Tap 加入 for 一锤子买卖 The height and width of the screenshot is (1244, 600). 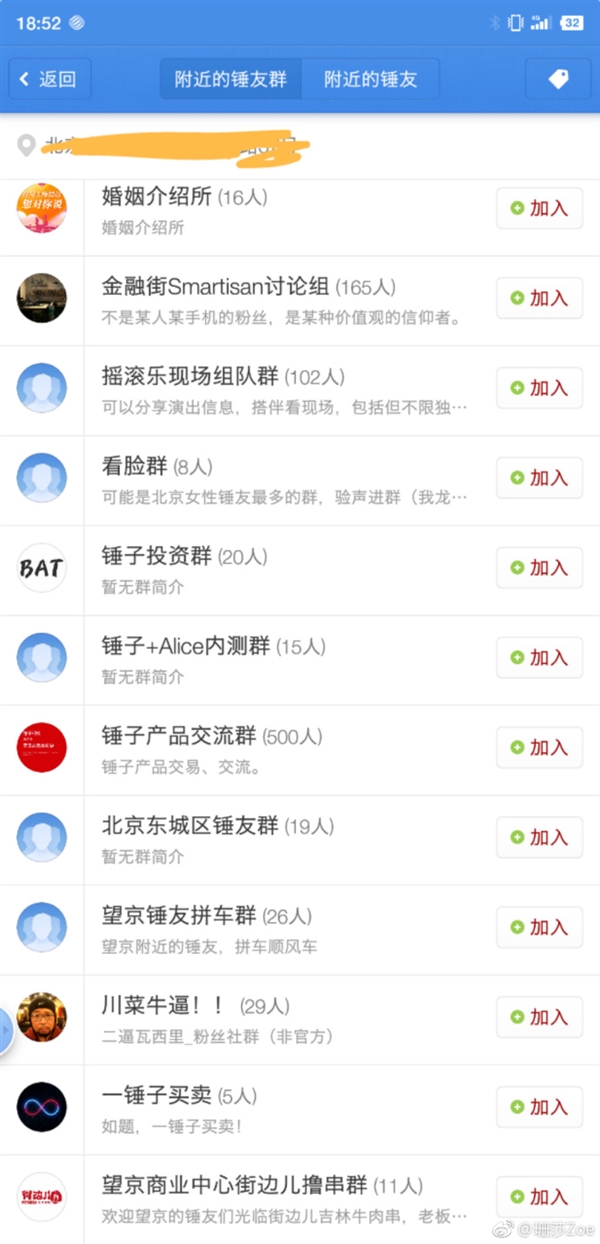tap(539, 1107)
